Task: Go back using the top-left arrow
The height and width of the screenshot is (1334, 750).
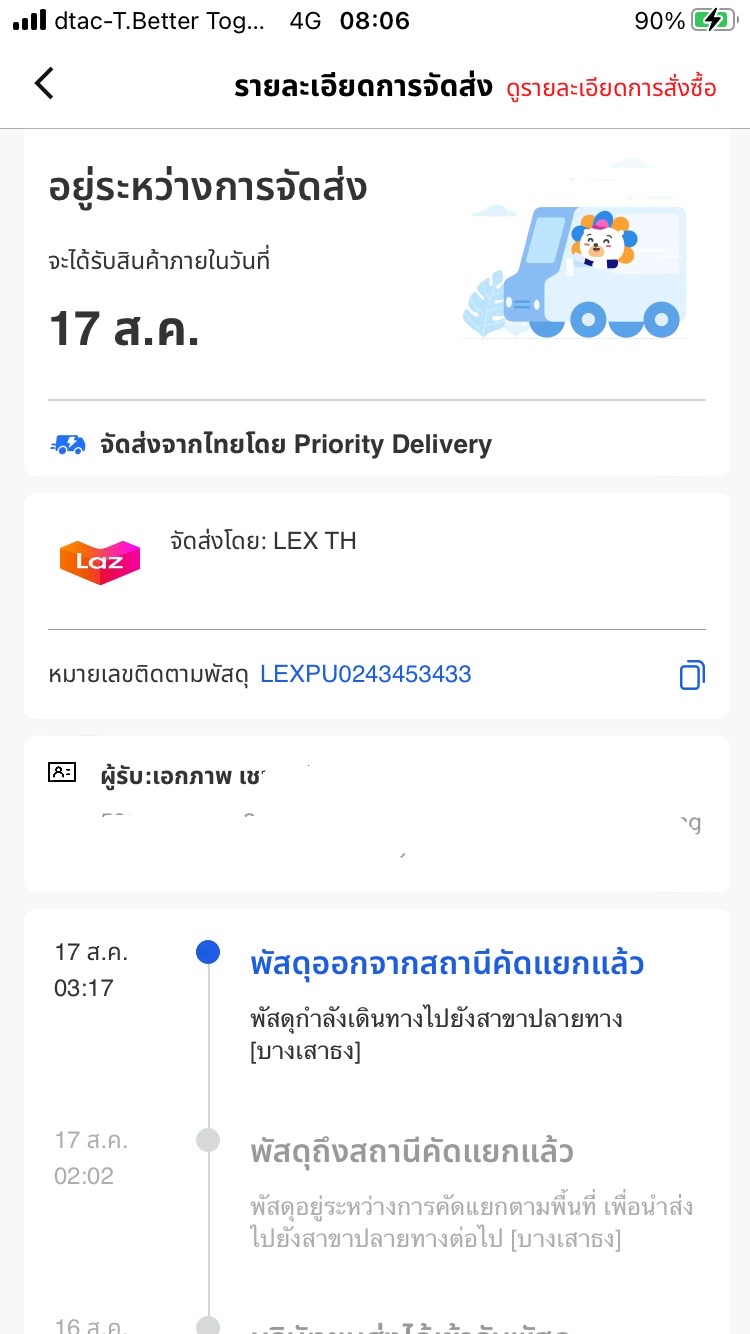Action: tap(44, 84)
